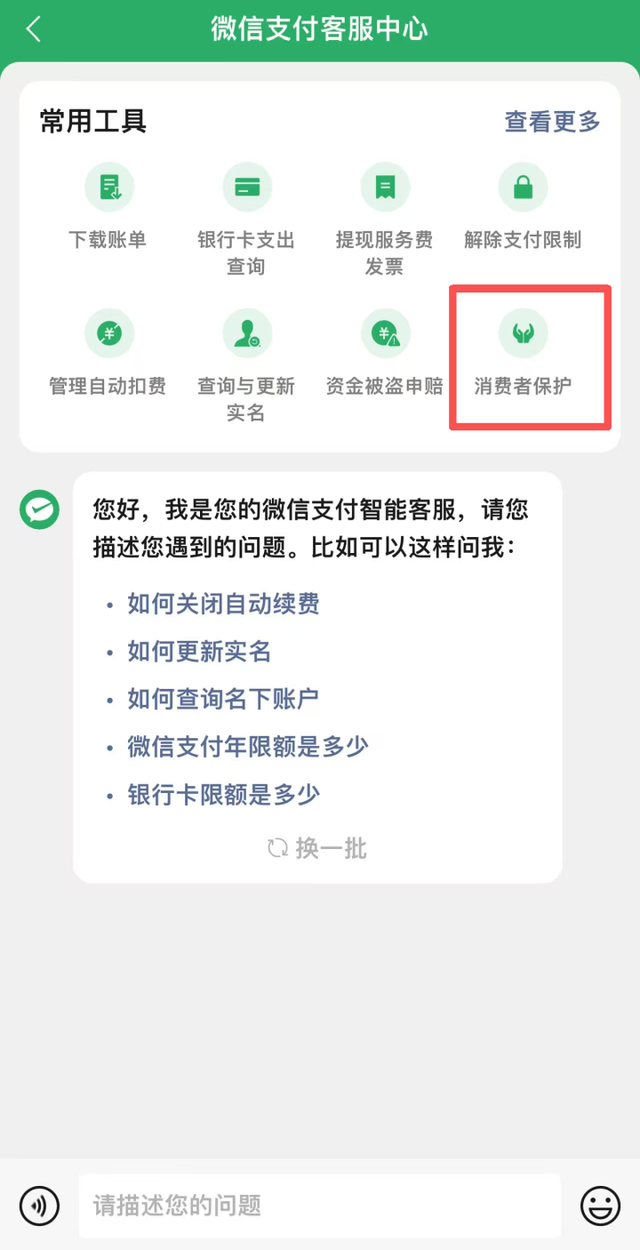This screenshot has width=640, height=1250.
Task: Select 查询与更新实名
Action: click(246, 367)
